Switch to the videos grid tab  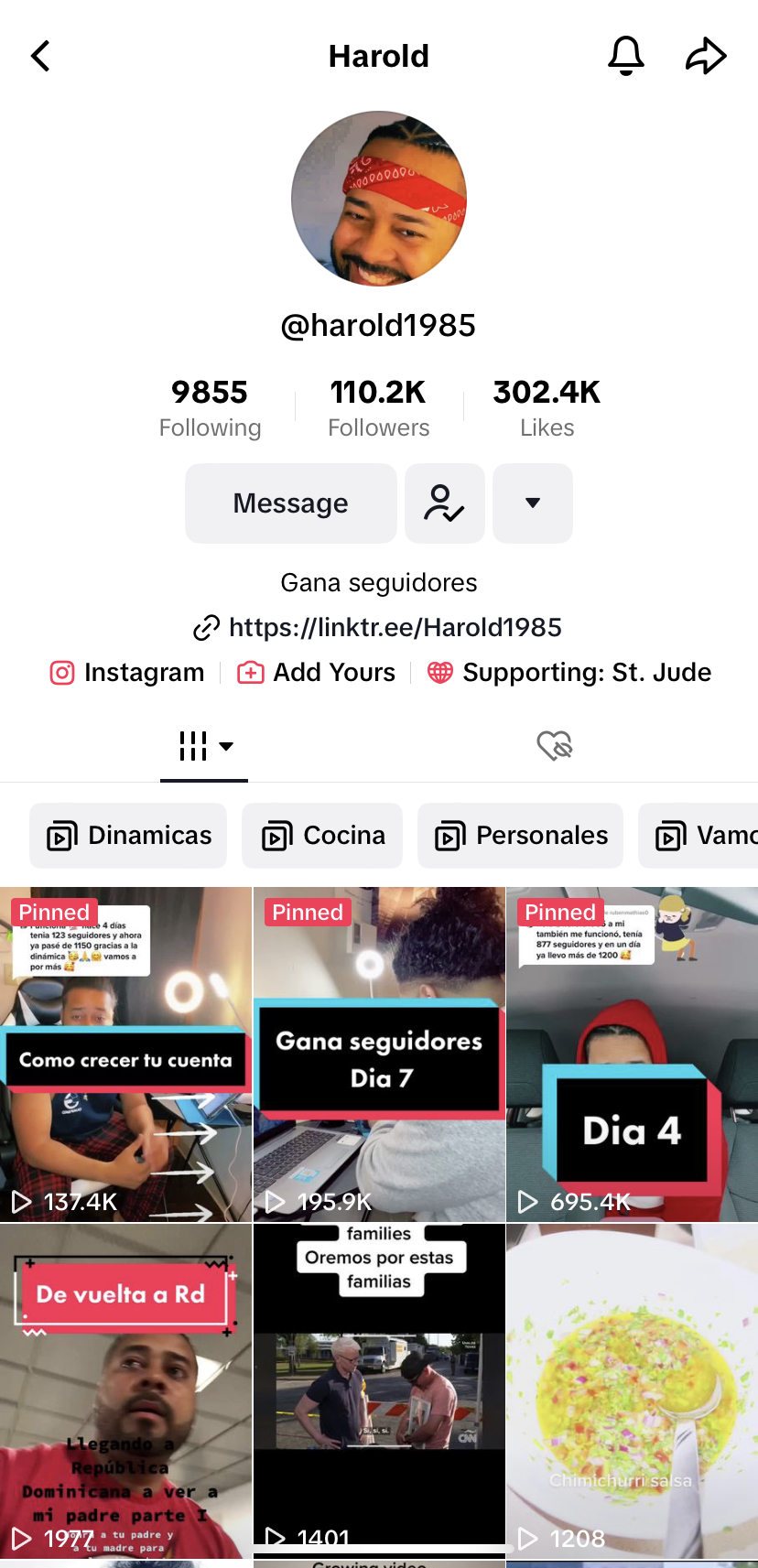[204, 746]
